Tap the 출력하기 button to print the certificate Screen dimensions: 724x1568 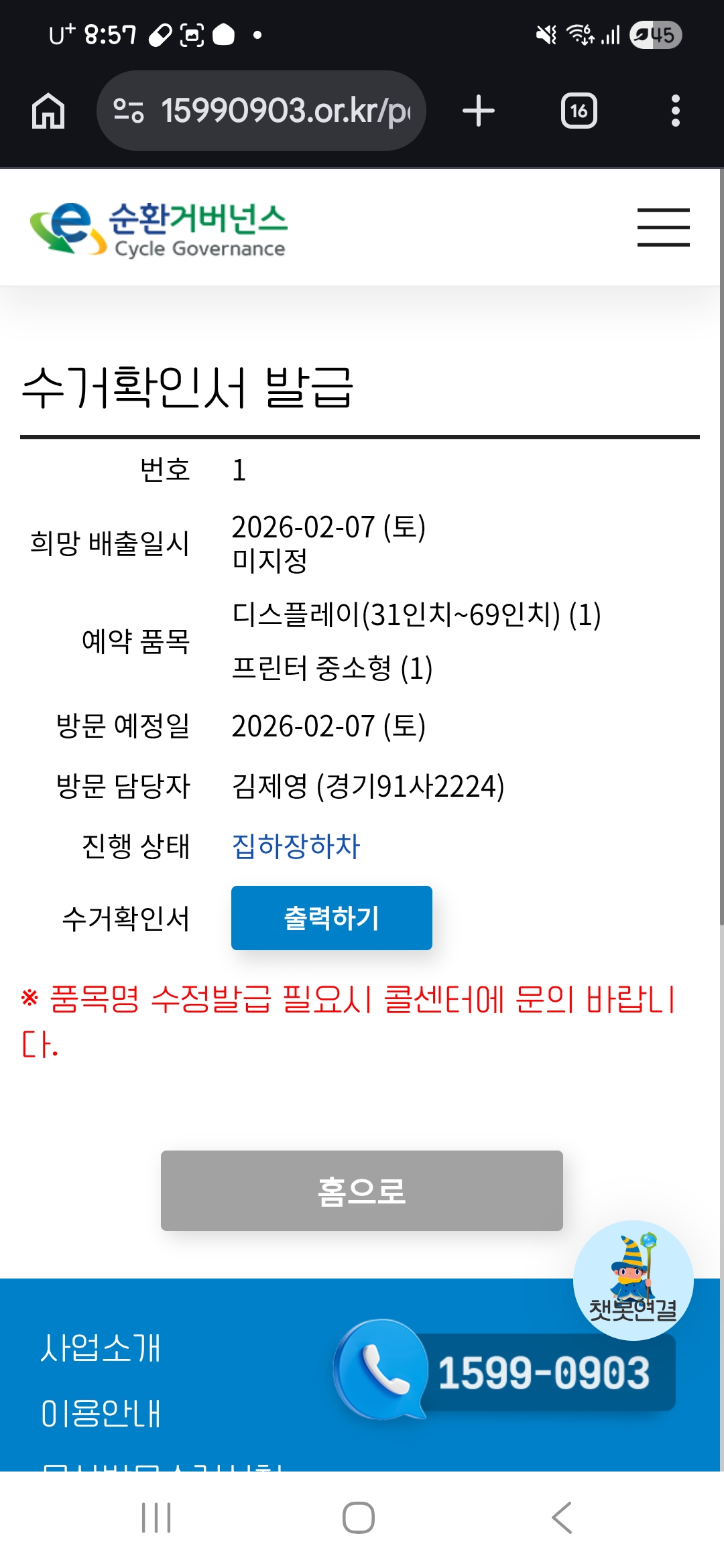tap(331, 917)
